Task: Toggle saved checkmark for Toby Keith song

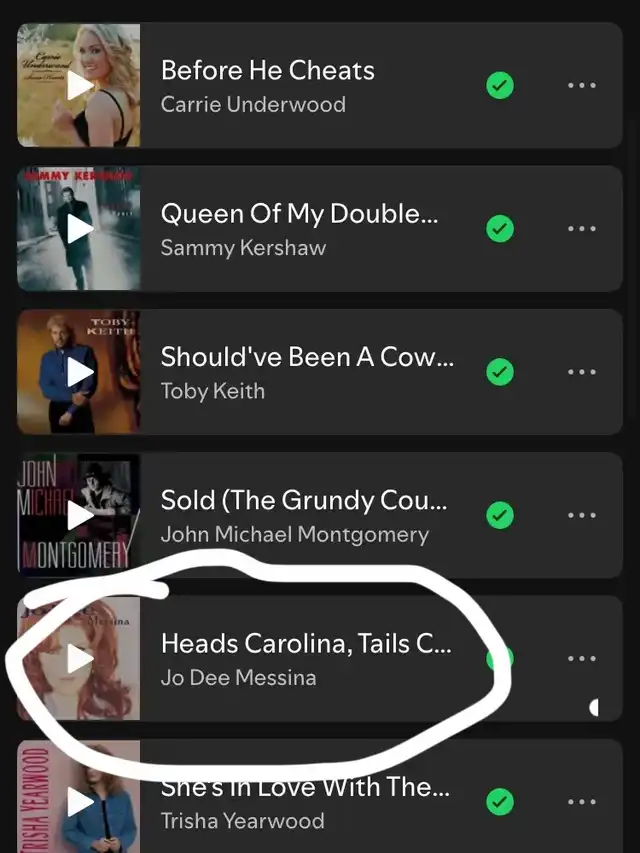Action: 499,372
